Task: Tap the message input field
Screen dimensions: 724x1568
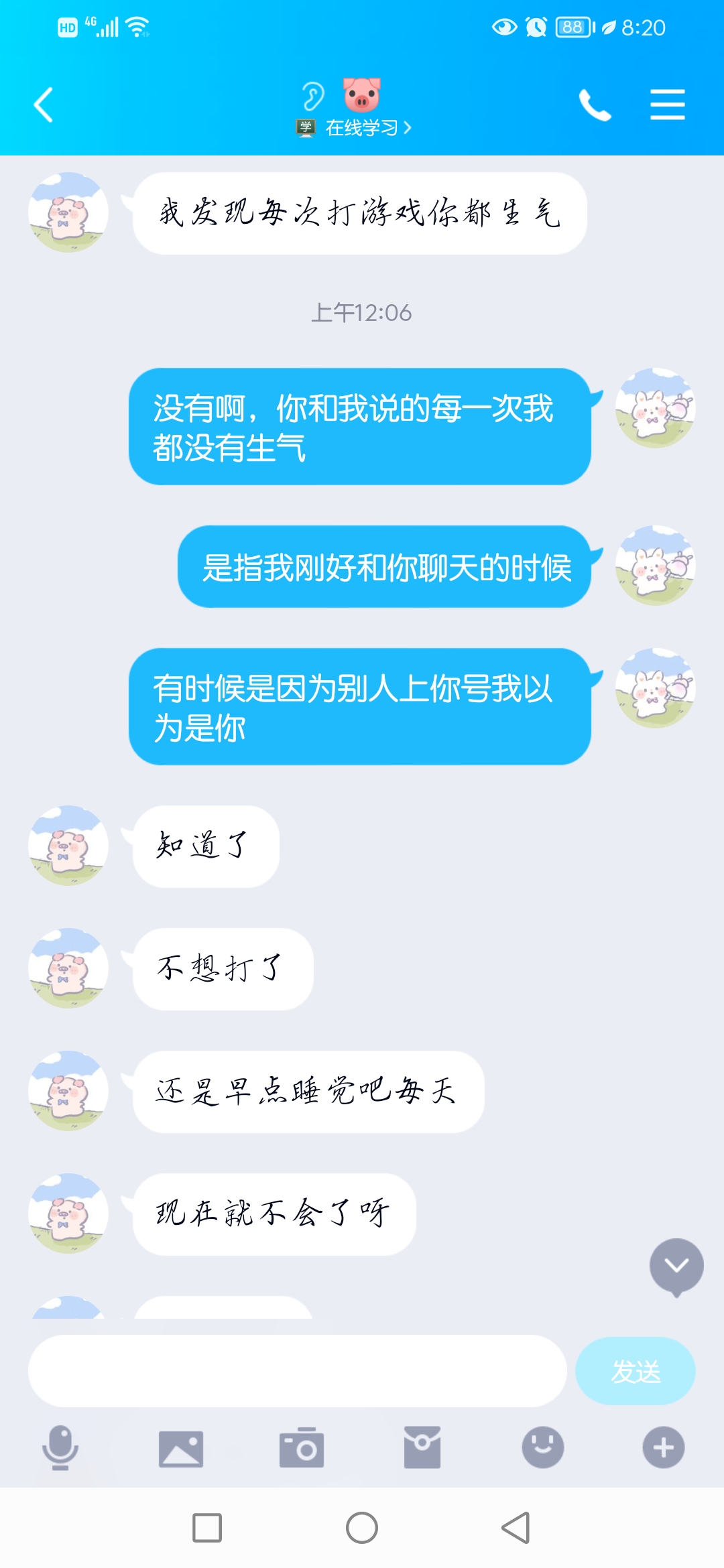Action: pyautogui.click(x=297, y=1370)
